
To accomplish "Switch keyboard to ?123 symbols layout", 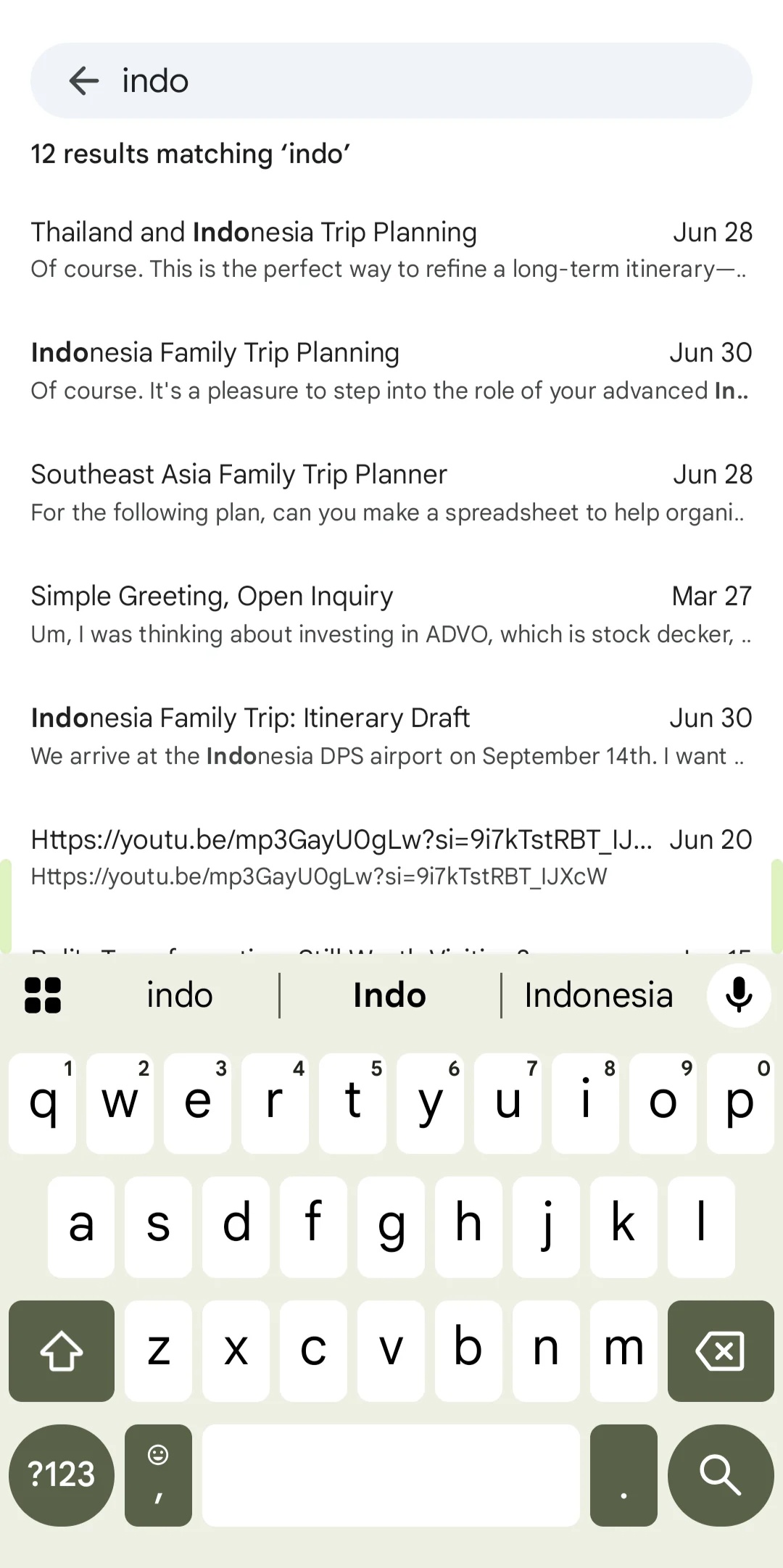I will [x=62, y=1474].
